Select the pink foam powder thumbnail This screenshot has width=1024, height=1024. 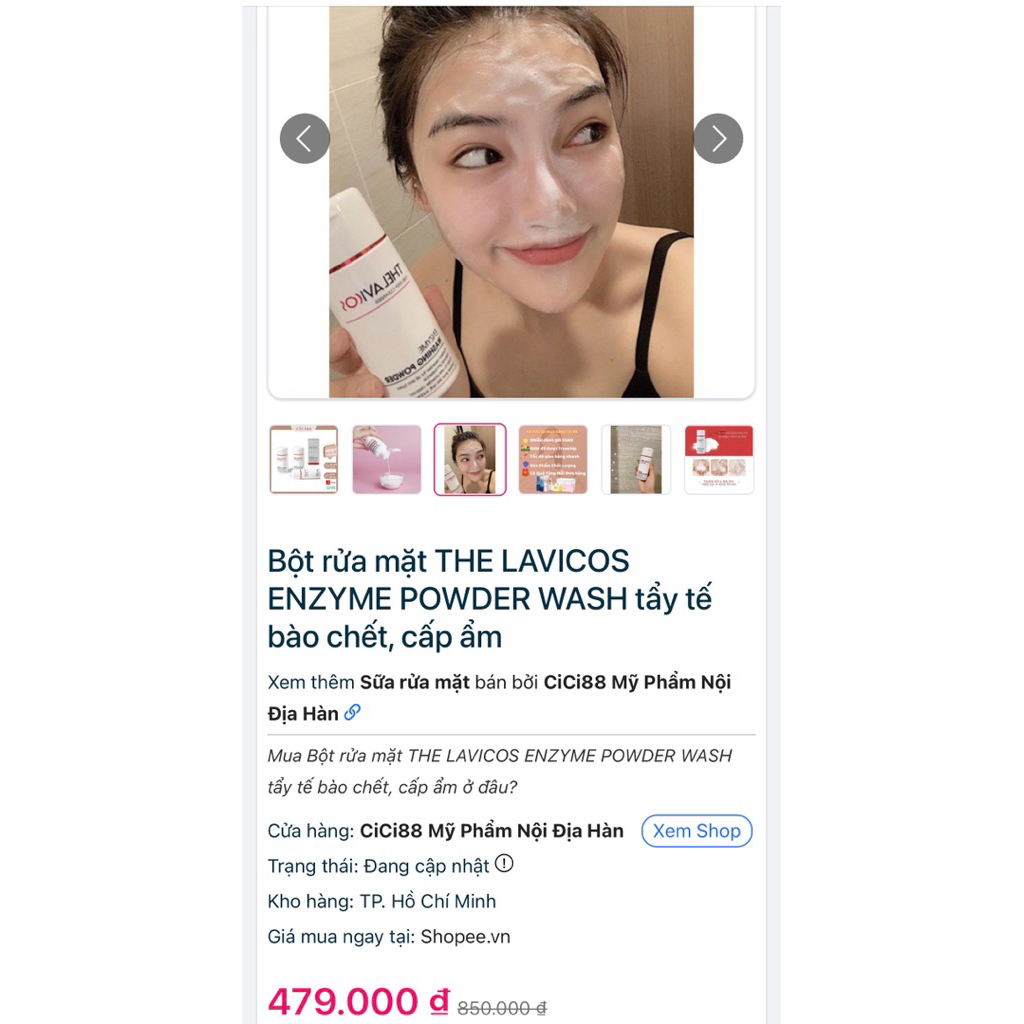pyautogui.click(x=387, y=460)
